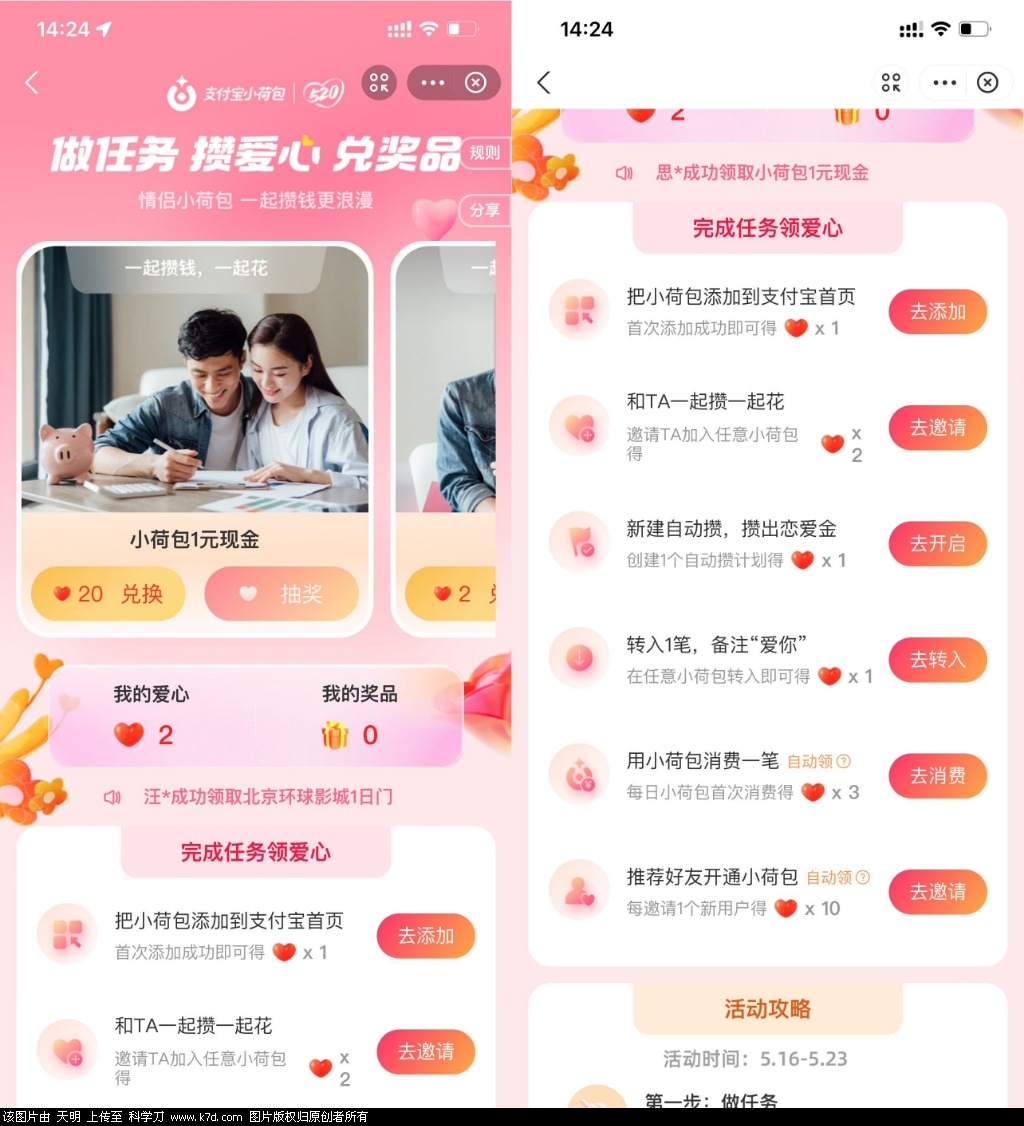Viewport: 1024px width, 1126px height.
Task: Open 自动领 help next to 推荐好友开通小荷包
Action: click(862, 877)
